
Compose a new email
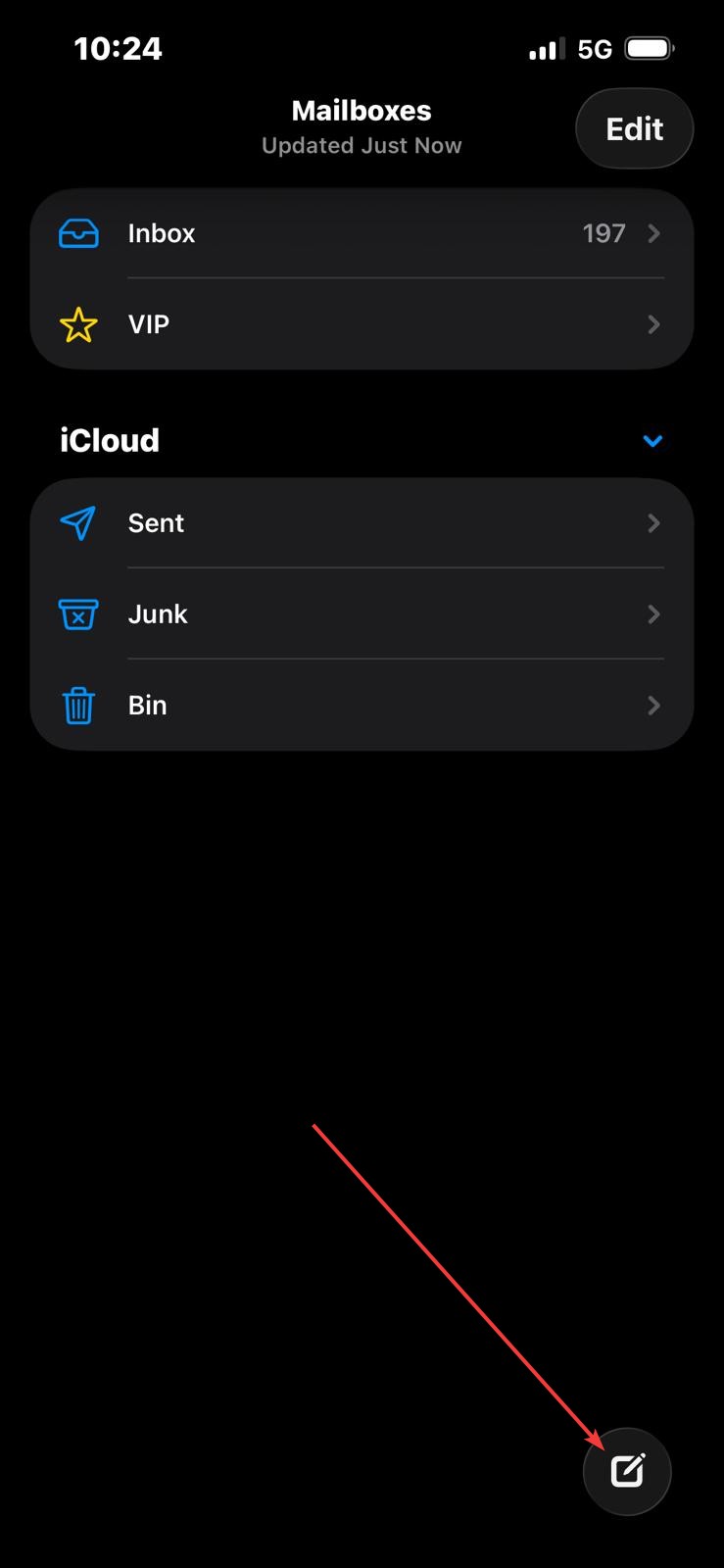[627, 1471]
